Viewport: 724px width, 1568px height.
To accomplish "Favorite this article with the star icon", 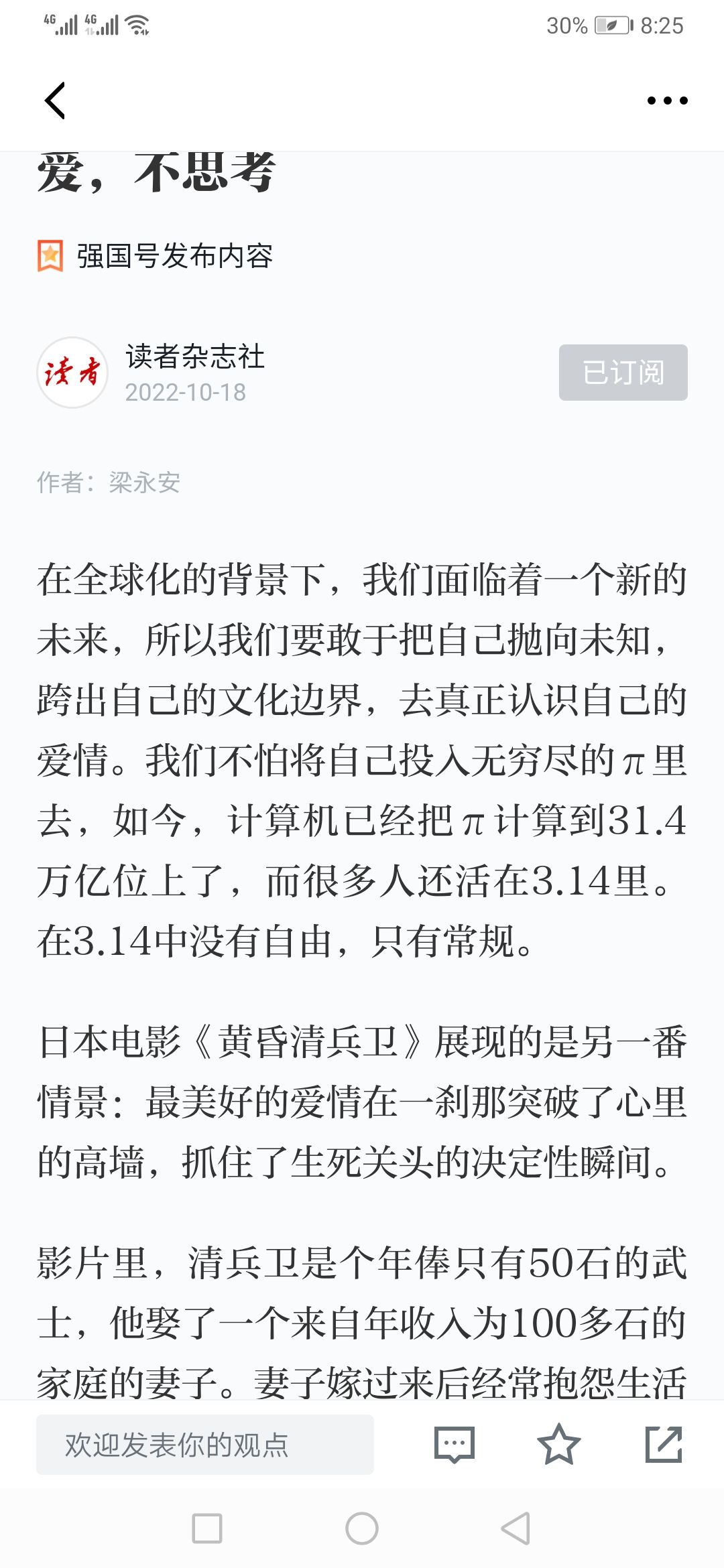I will 559,1445.
